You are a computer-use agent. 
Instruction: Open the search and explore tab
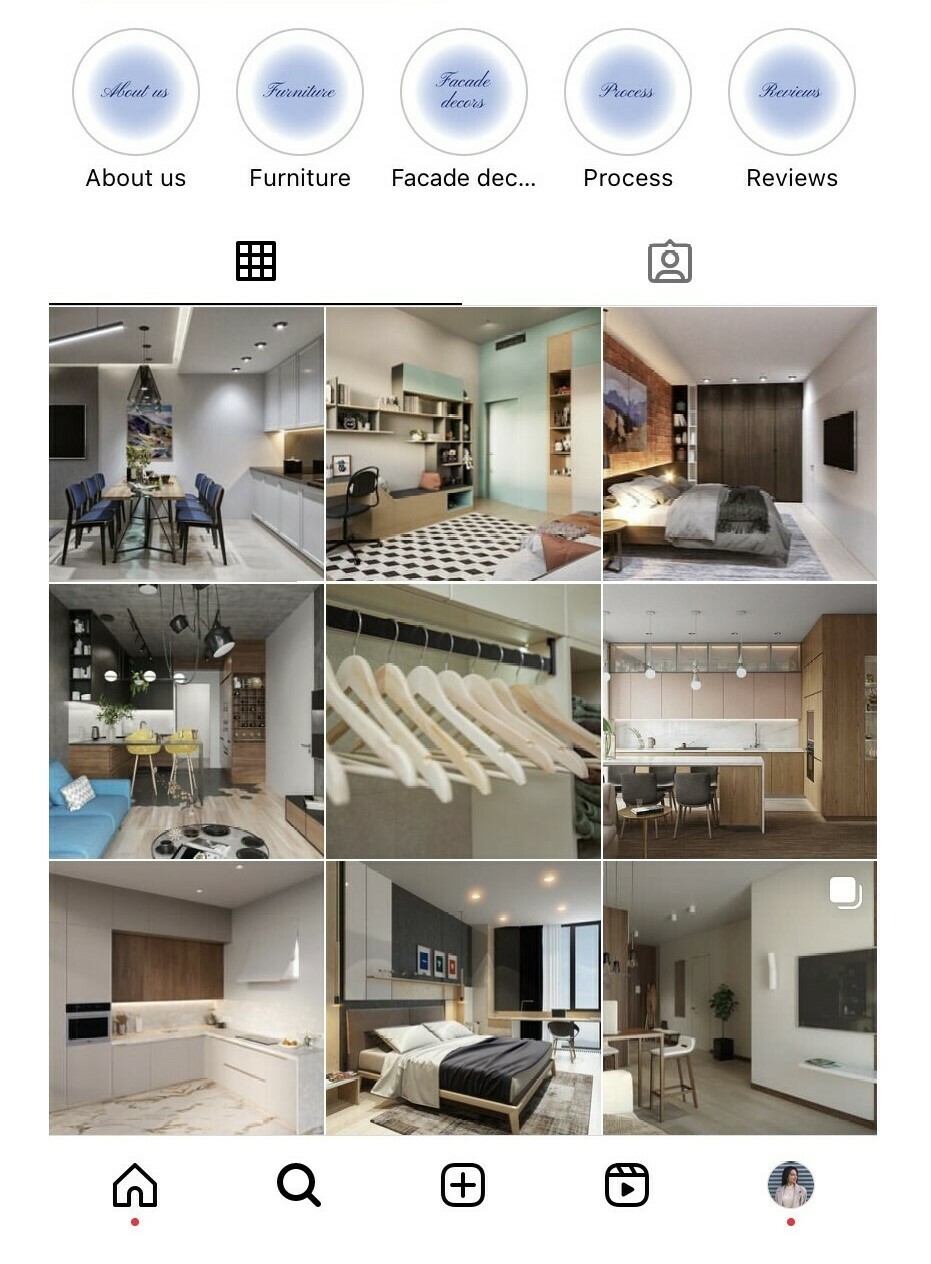pyautogui.click(x=299, y=1186)
